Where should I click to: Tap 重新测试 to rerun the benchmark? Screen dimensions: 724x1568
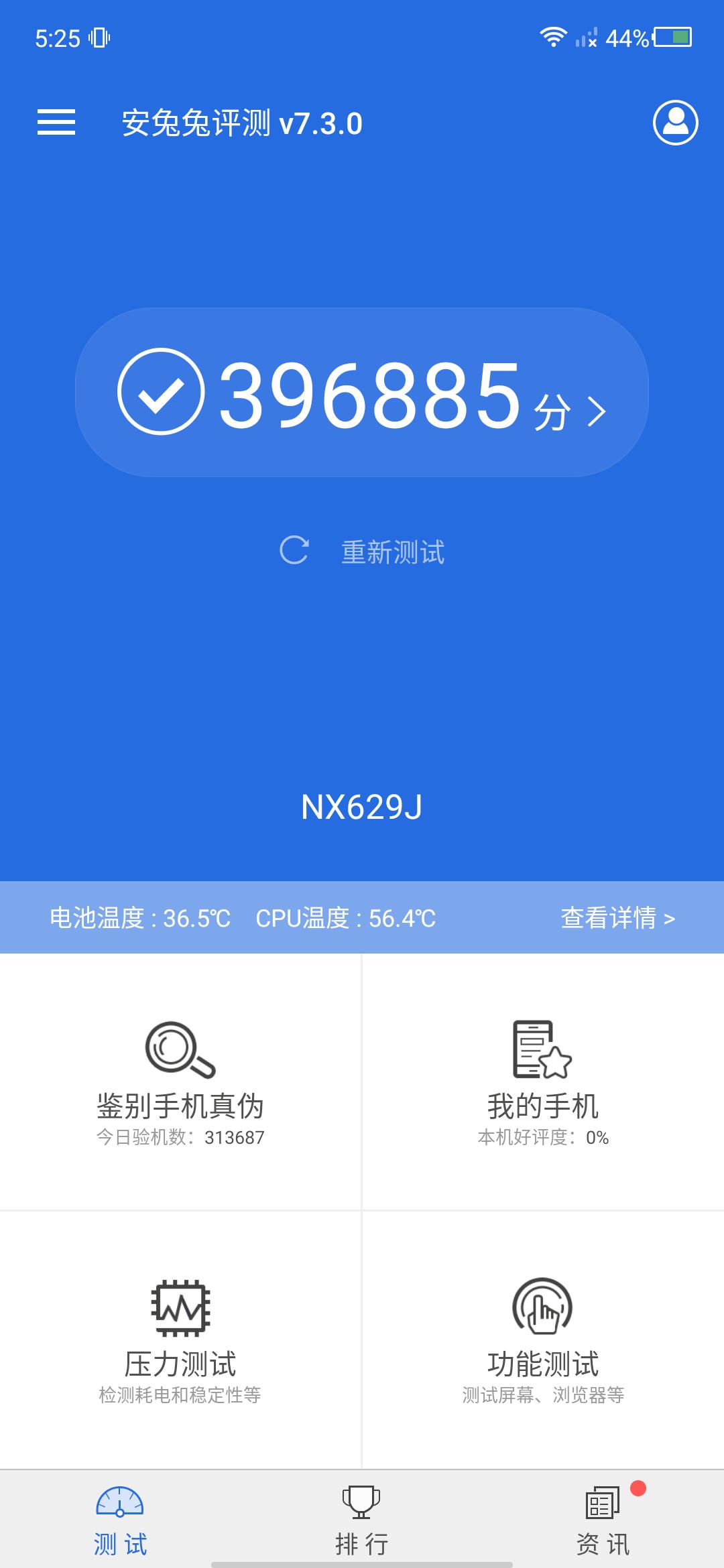coord(392,551)
